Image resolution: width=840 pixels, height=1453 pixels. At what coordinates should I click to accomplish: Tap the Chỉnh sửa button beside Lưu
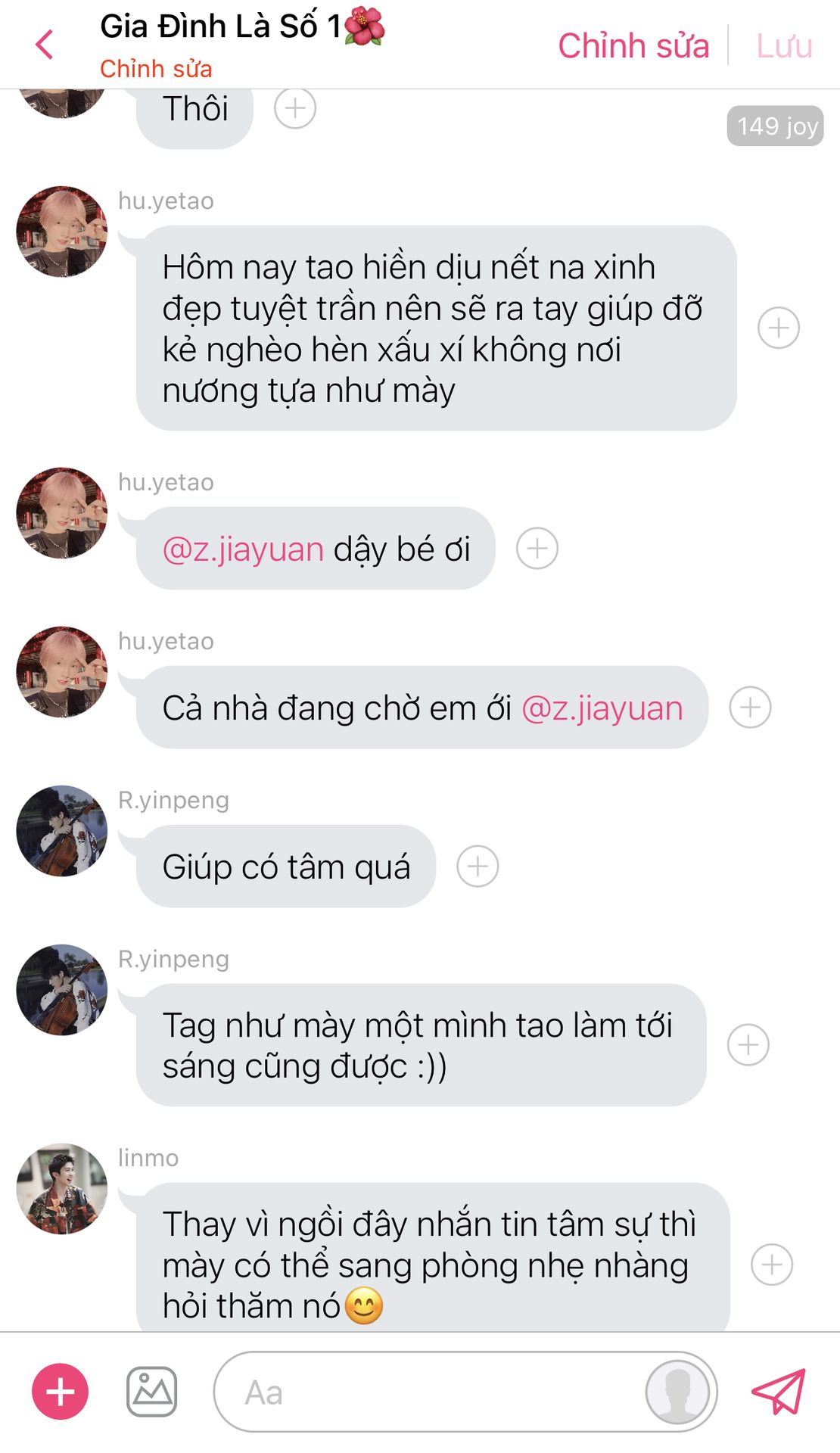tap(633, 45)
